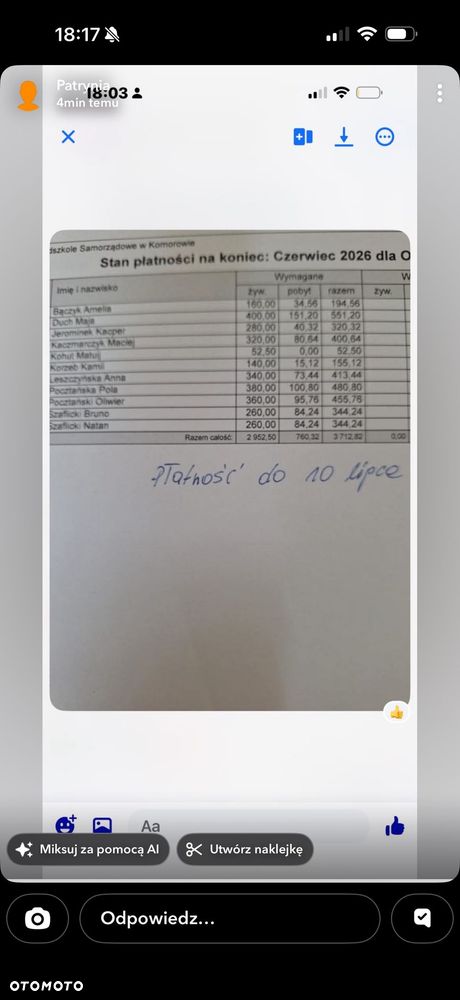Select Utwórz naklejkę
The width and height of the screenshot is (460, 1000).
pos(245,849)
